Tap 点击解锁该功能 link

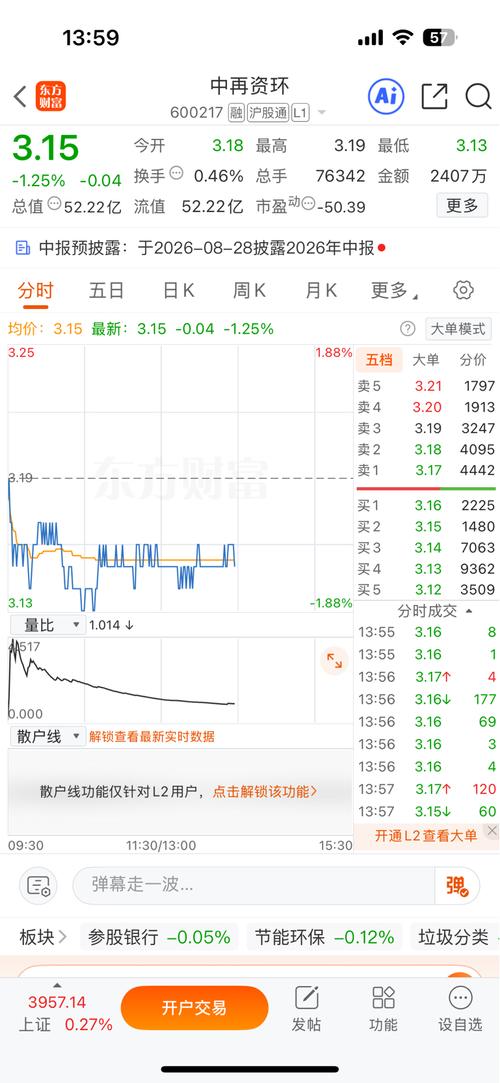coord(265,792)
